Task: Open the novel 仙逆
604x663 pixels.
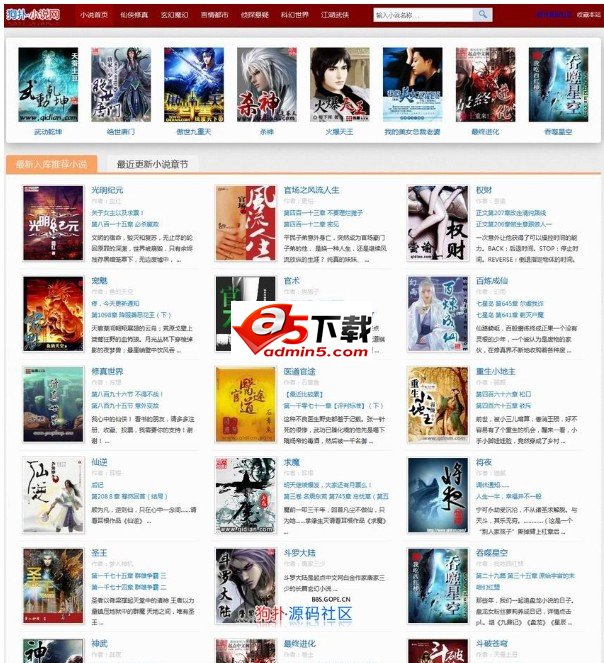Action: coord(99,462)
